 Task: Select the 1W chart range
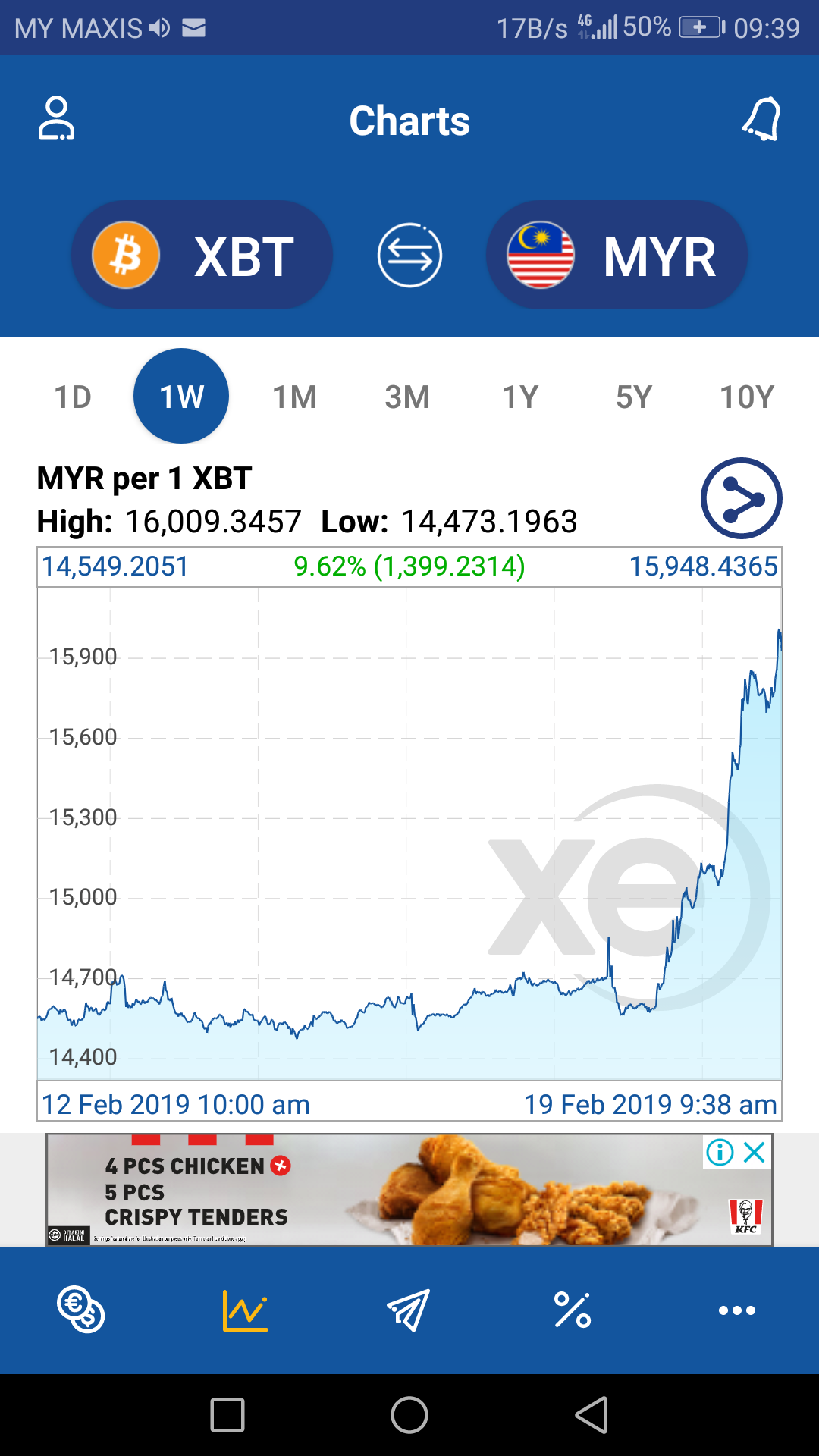pyautogui.click(x=181, y=396)
